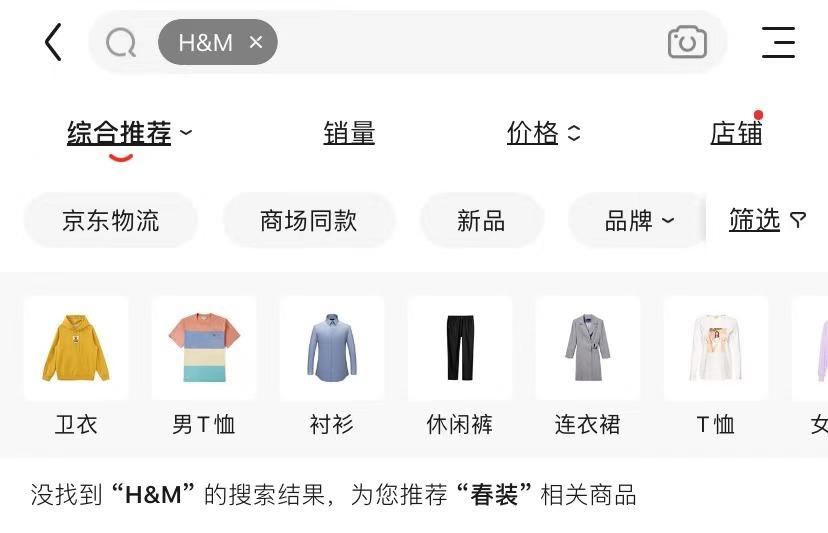
Task: Tap the search field to edit query
Action: point(460,42)
